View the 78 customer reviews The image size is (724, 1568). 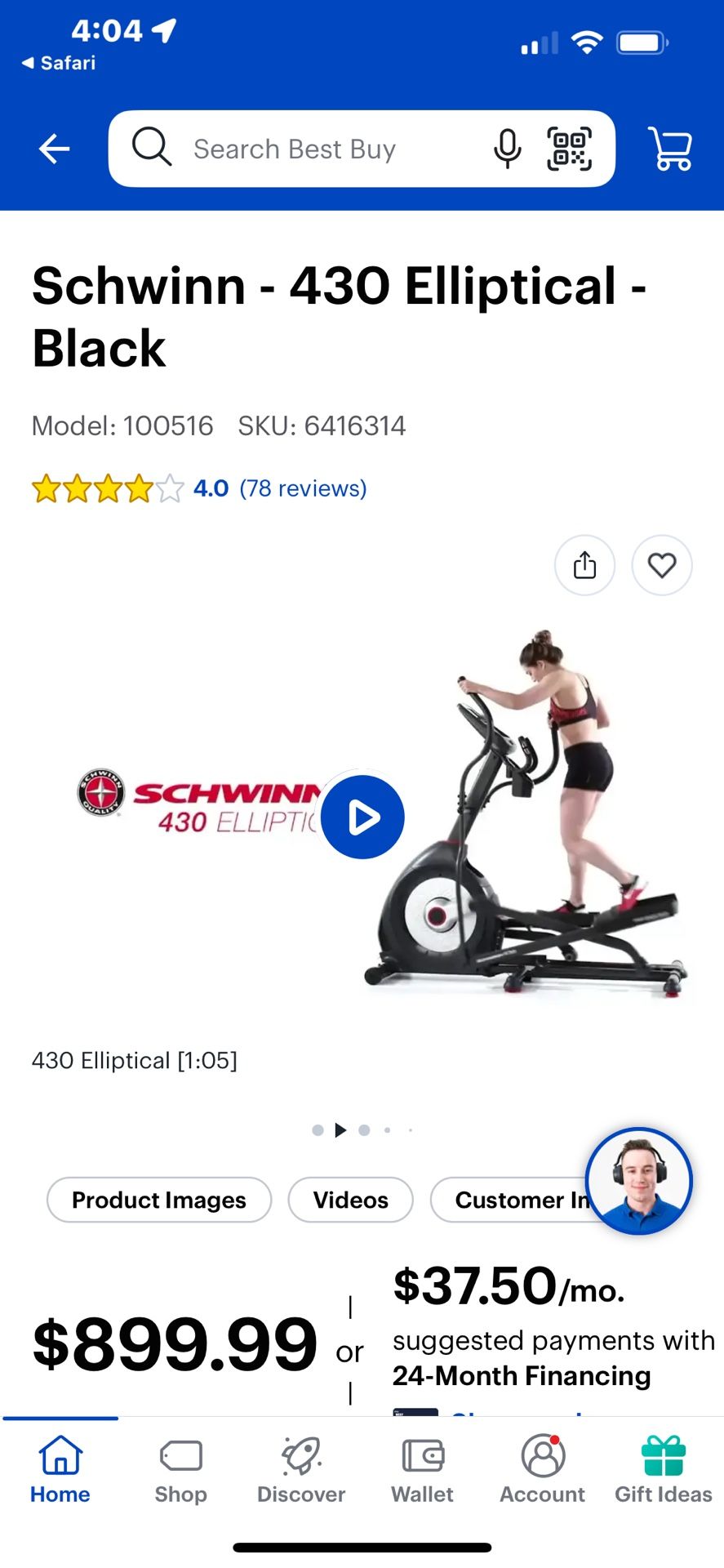(x=303, y=488)
